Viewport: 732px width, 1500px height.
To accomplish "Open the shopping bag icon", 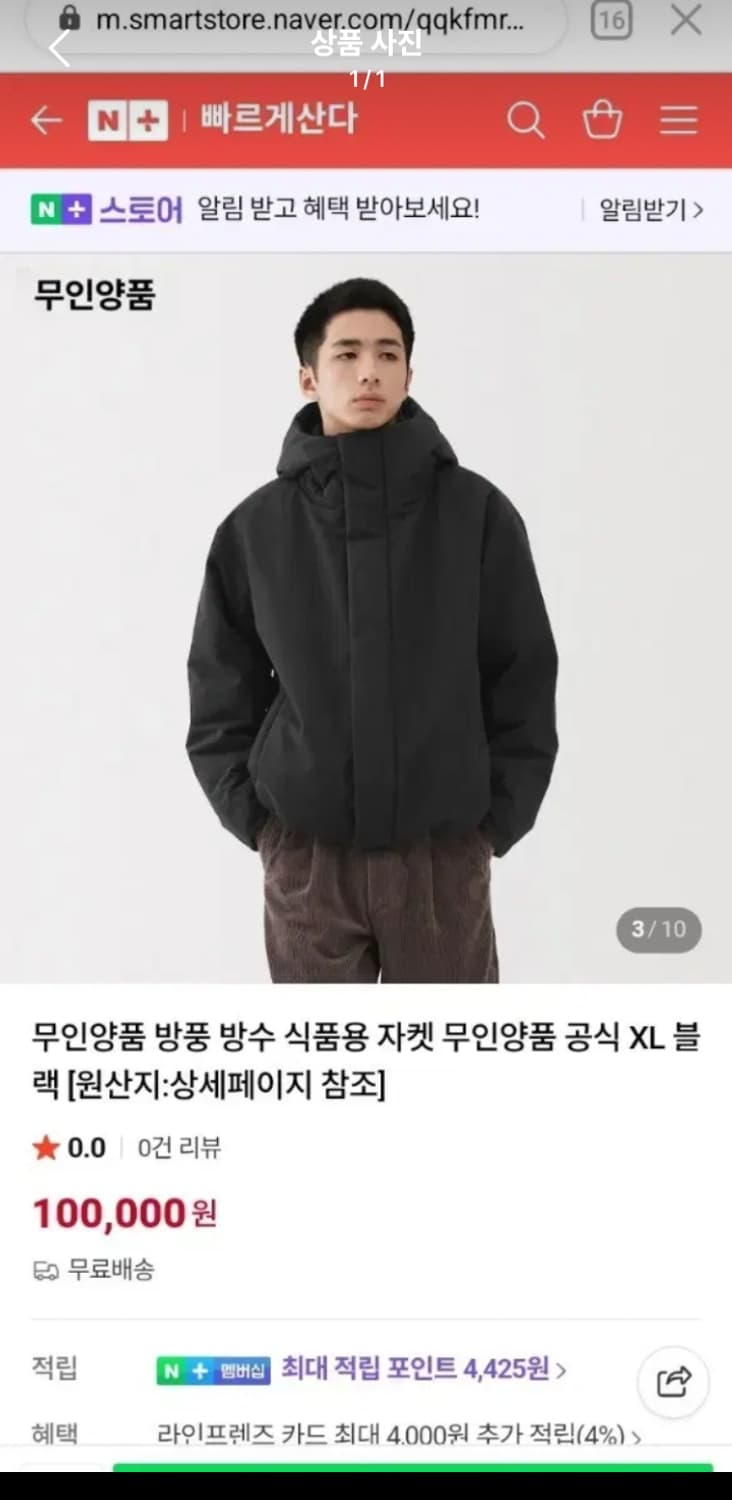I will (x=602, y=119).
